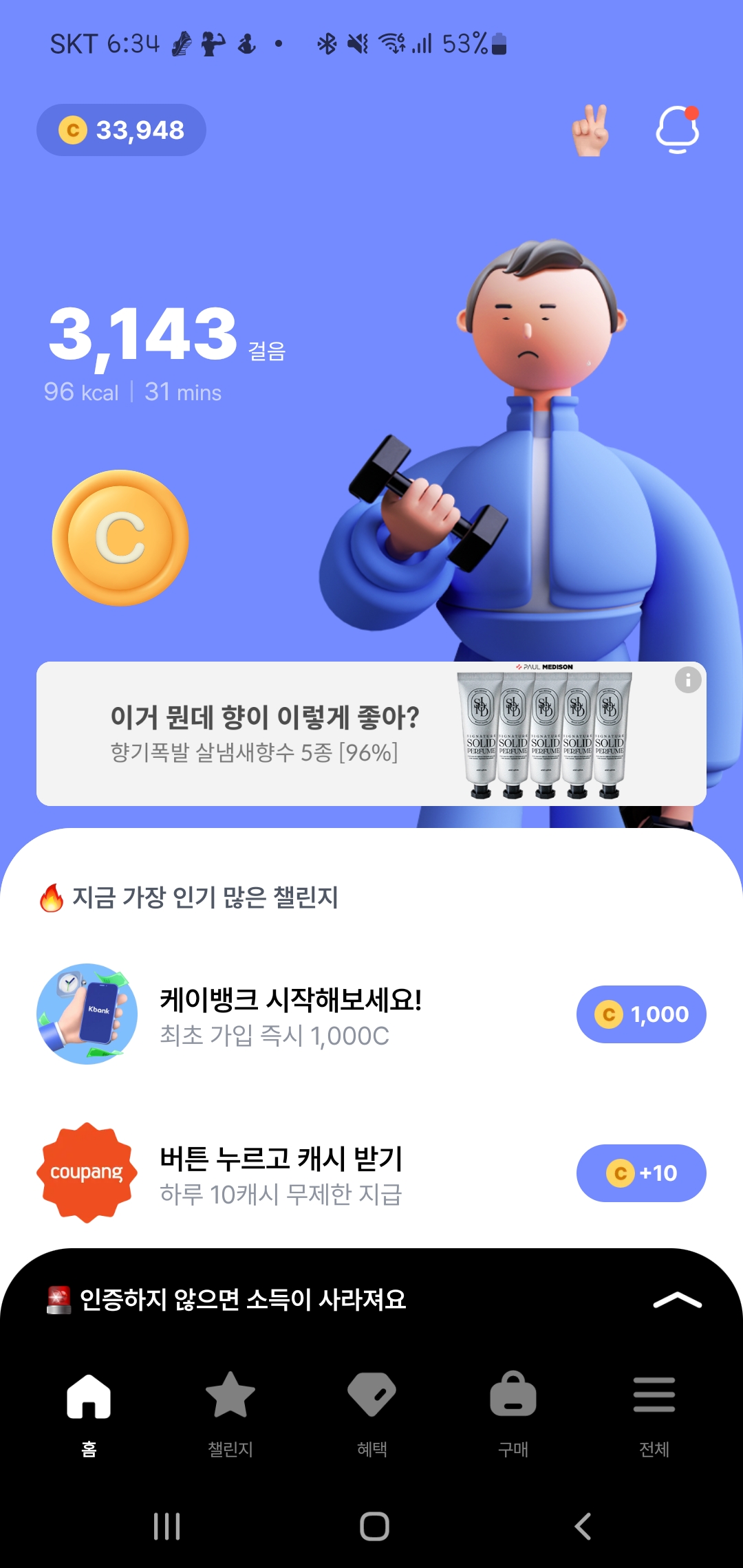Get +10 cash from the Coupang button
Screen dimensions: 743x1568
641,1173
